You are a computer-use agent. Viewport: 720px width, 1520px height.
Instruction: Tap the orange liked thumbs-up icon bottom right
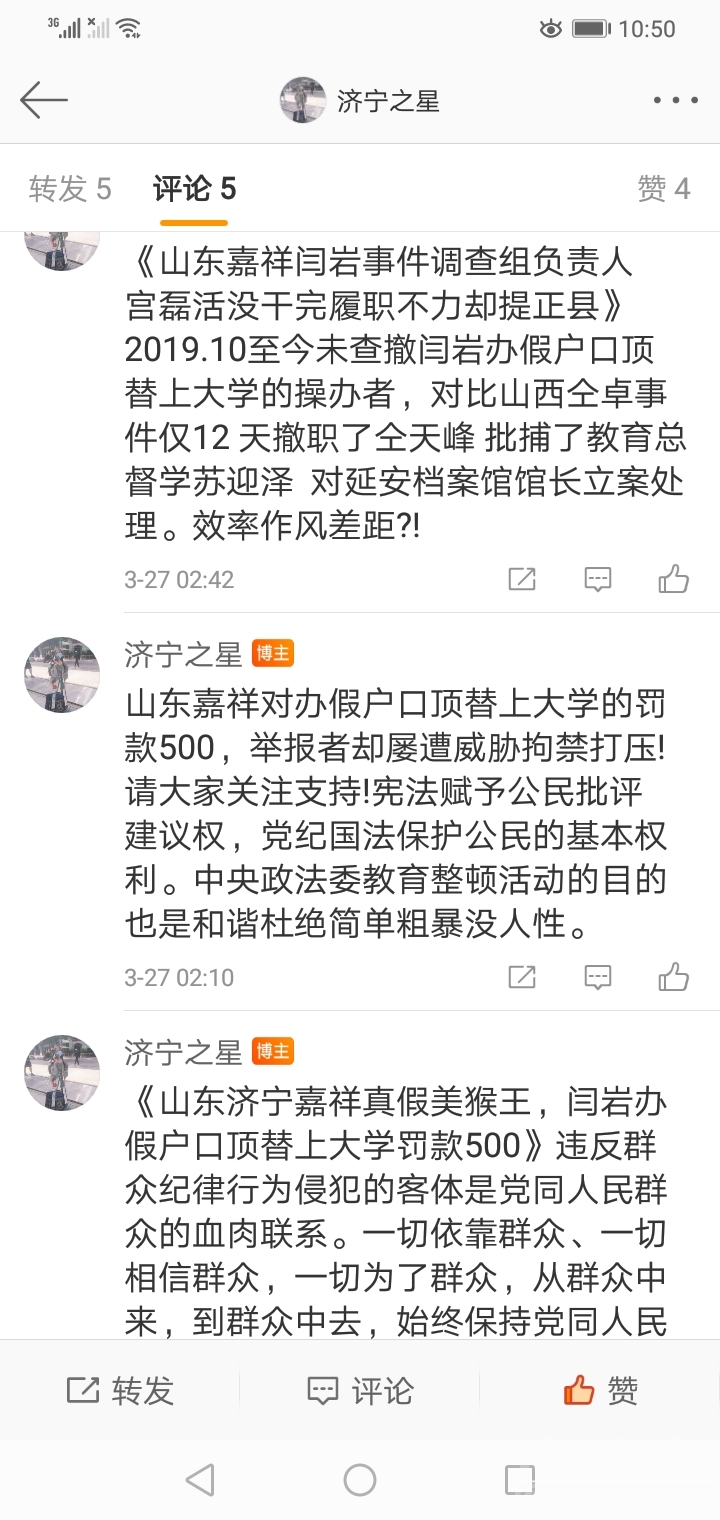(x=577, y=1388)
